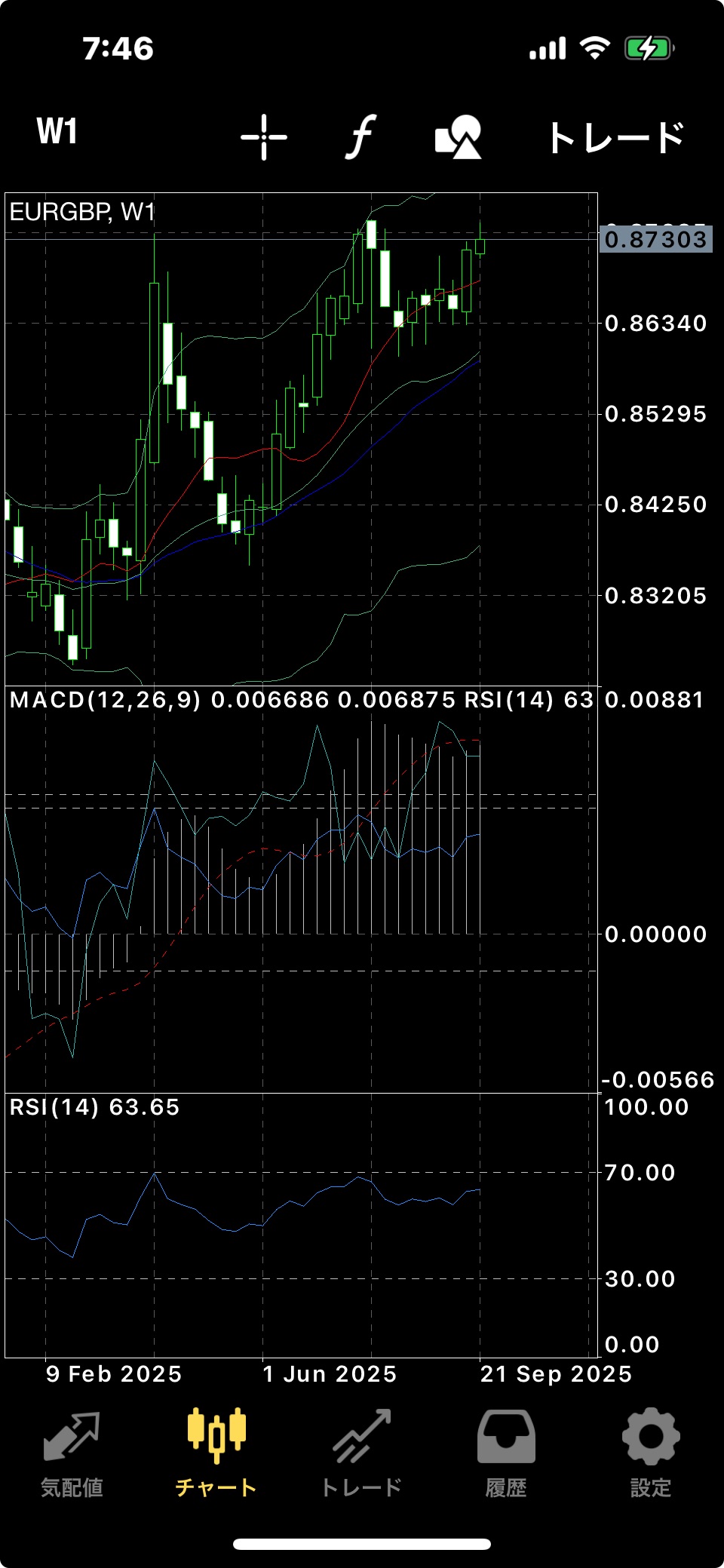Open the chart objects shapes menu
Screen dimensions: 724x1568
[458, 137]
